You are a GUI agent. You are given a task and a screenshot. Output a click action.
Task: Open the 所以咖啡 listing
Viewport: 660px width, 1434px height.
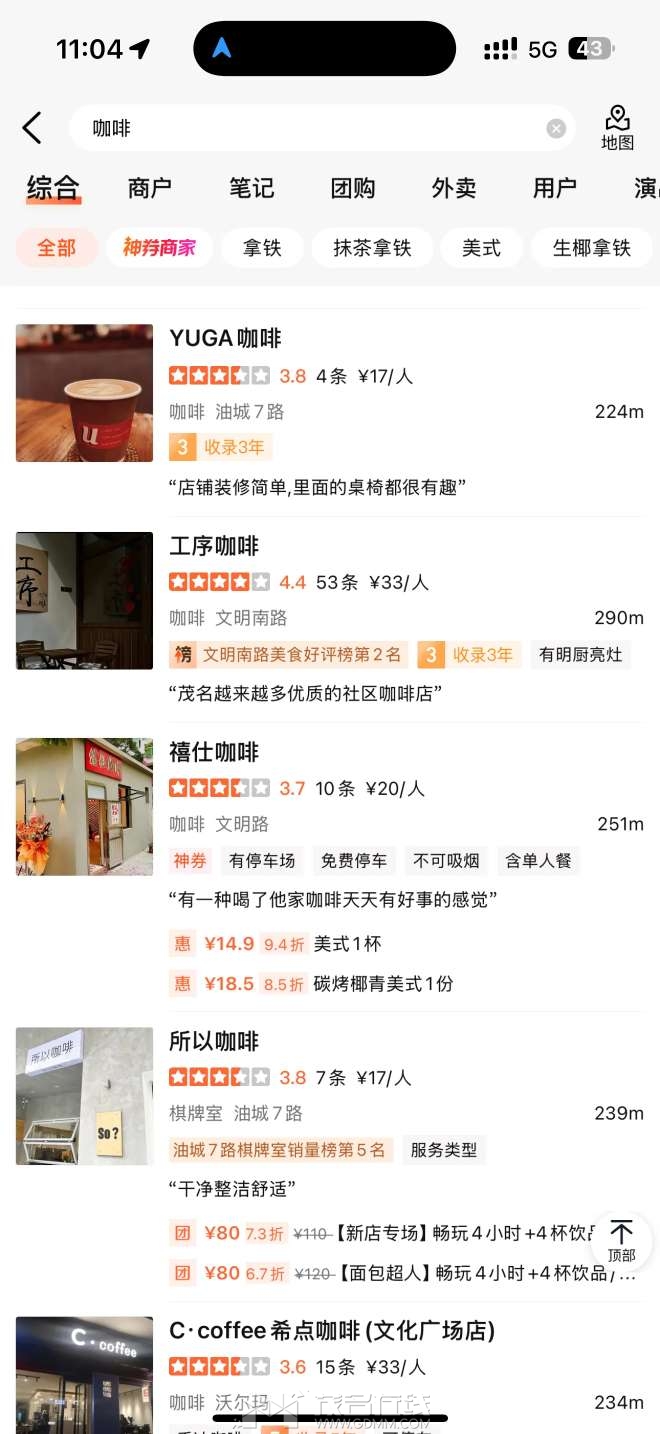(x=214, y=1042)
